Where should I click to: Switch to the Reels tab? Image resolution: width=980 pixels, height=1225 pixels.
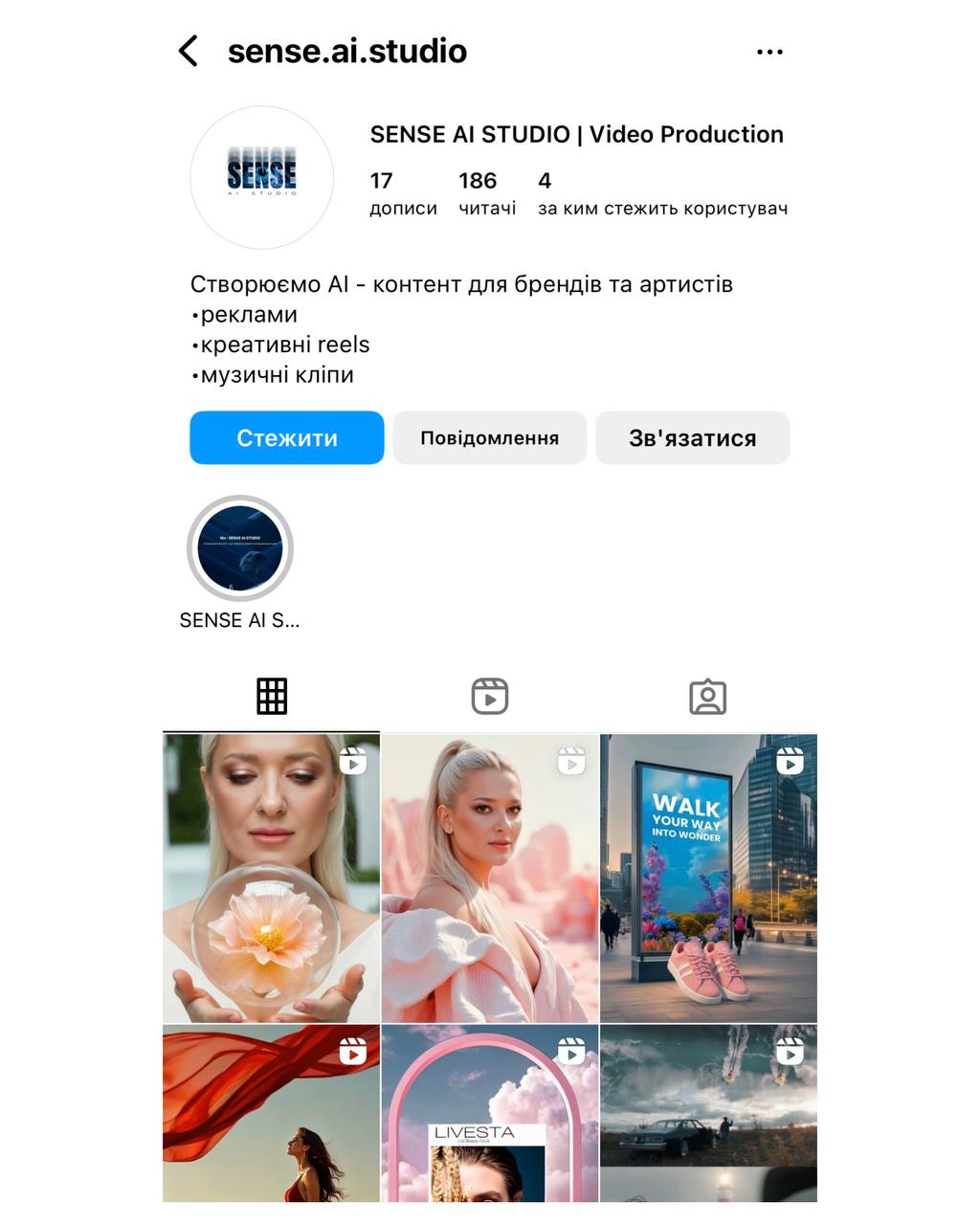coord(490,697)
